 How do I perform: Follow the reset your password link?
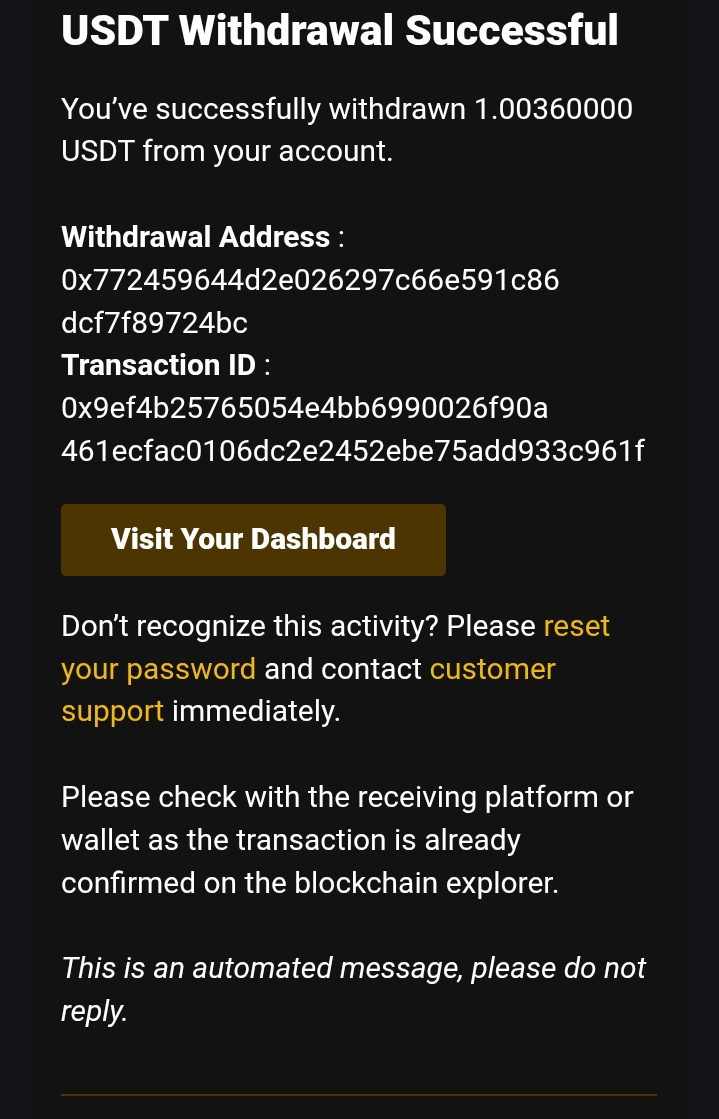pos(158,669)
